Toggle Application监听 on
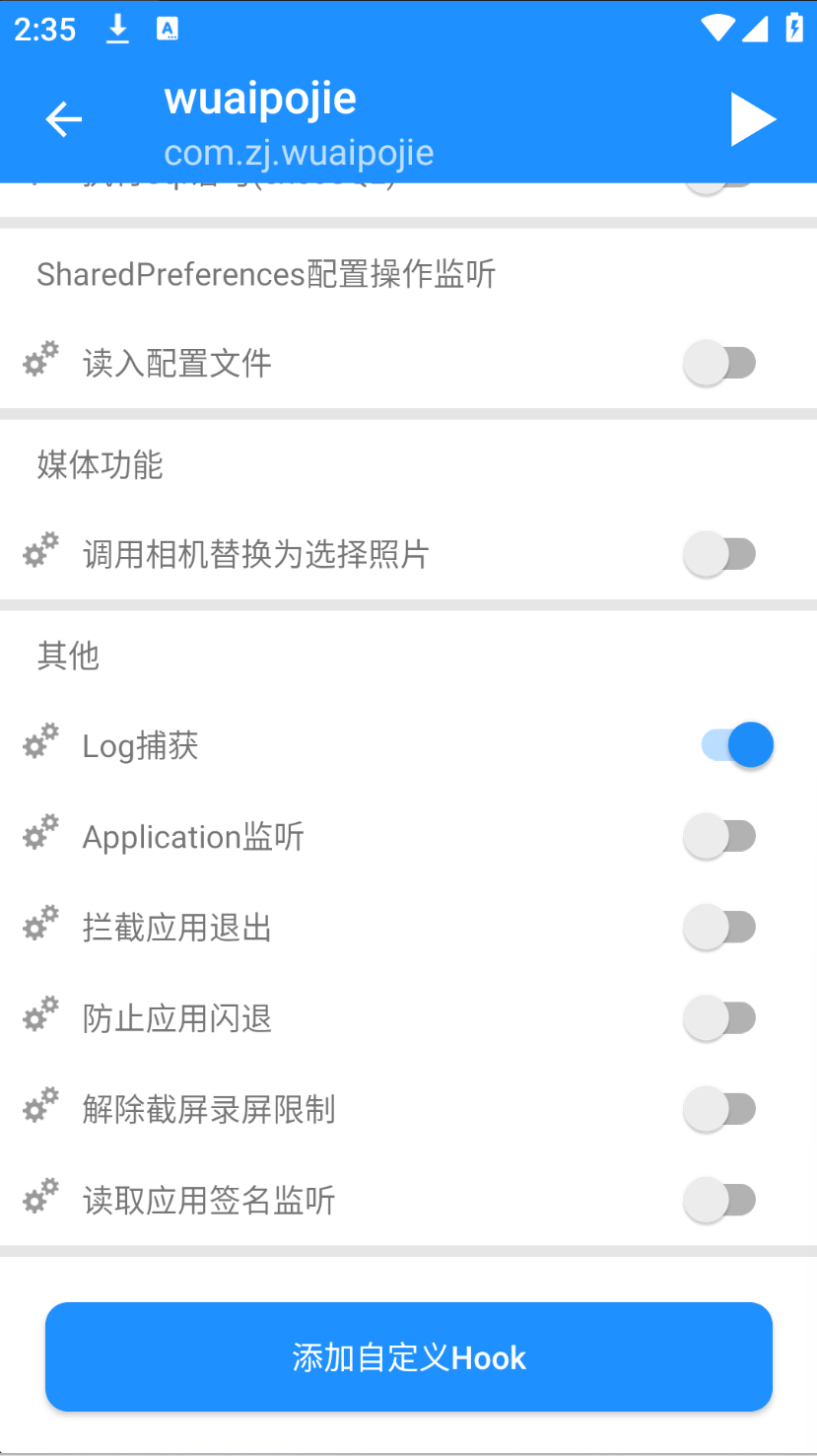Viewport: 817px width, 1456px height. (x=720, y=837)
